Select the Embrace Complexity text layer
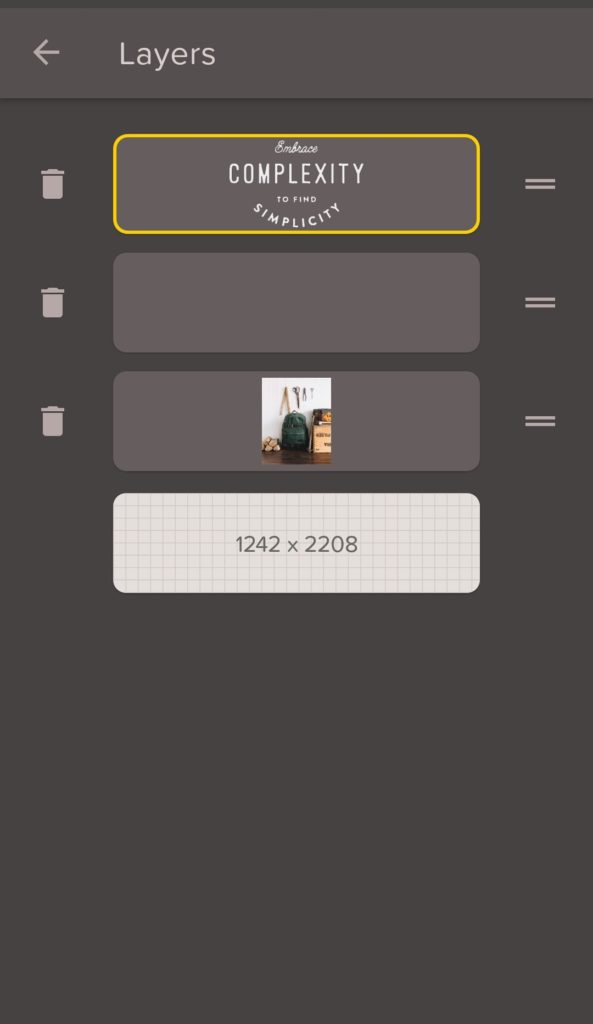Viewport: 593px width, 1024px height. tap(296, 184)
